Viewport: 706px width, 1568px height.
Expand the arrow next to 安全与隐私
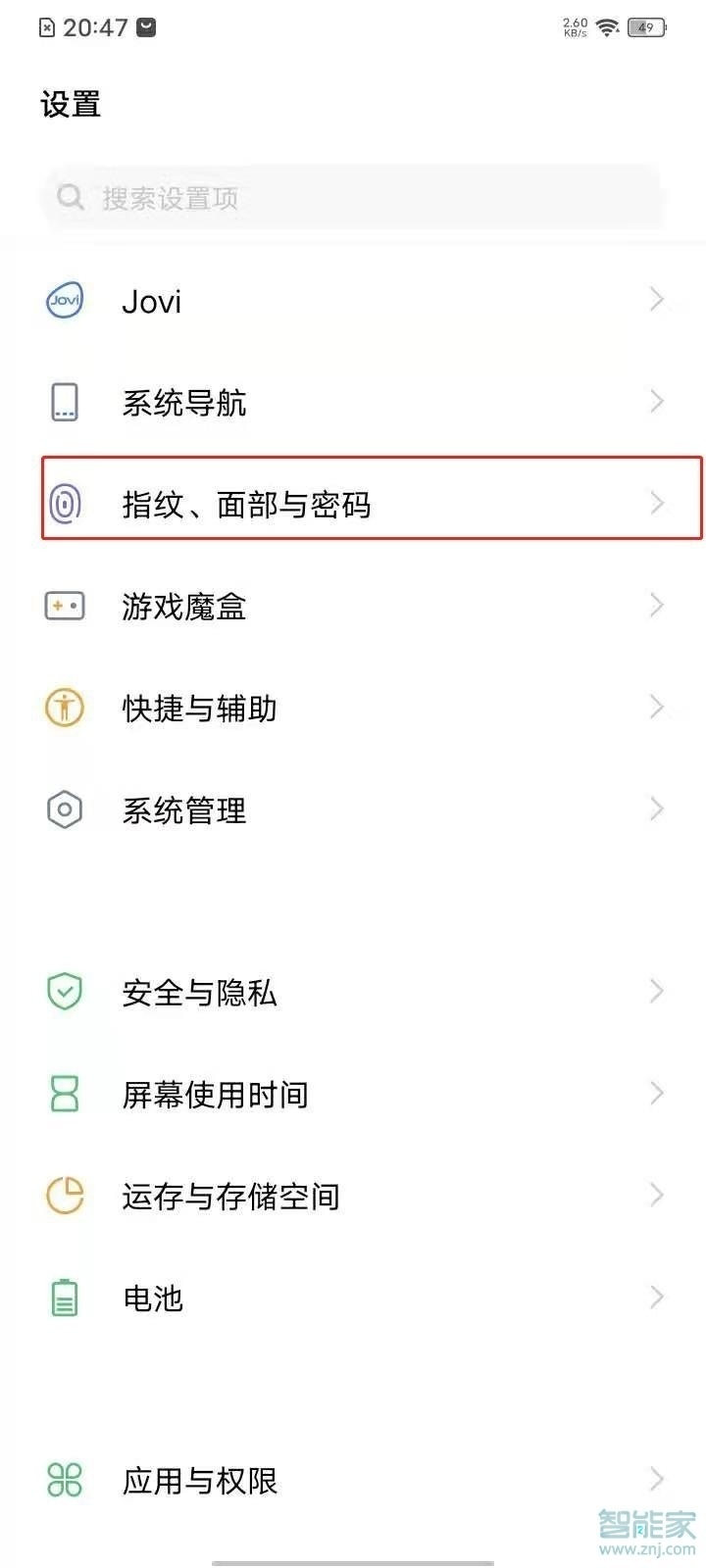(x=657, y=991)
